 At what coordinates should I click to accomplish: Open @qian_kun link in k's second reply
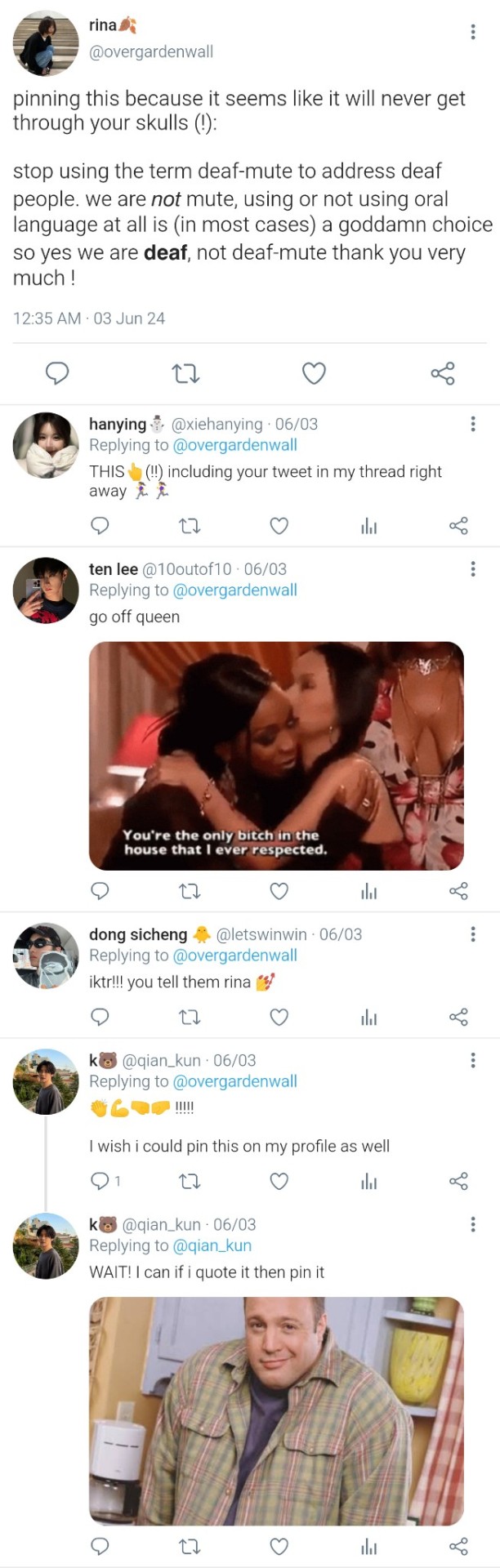212,1245
